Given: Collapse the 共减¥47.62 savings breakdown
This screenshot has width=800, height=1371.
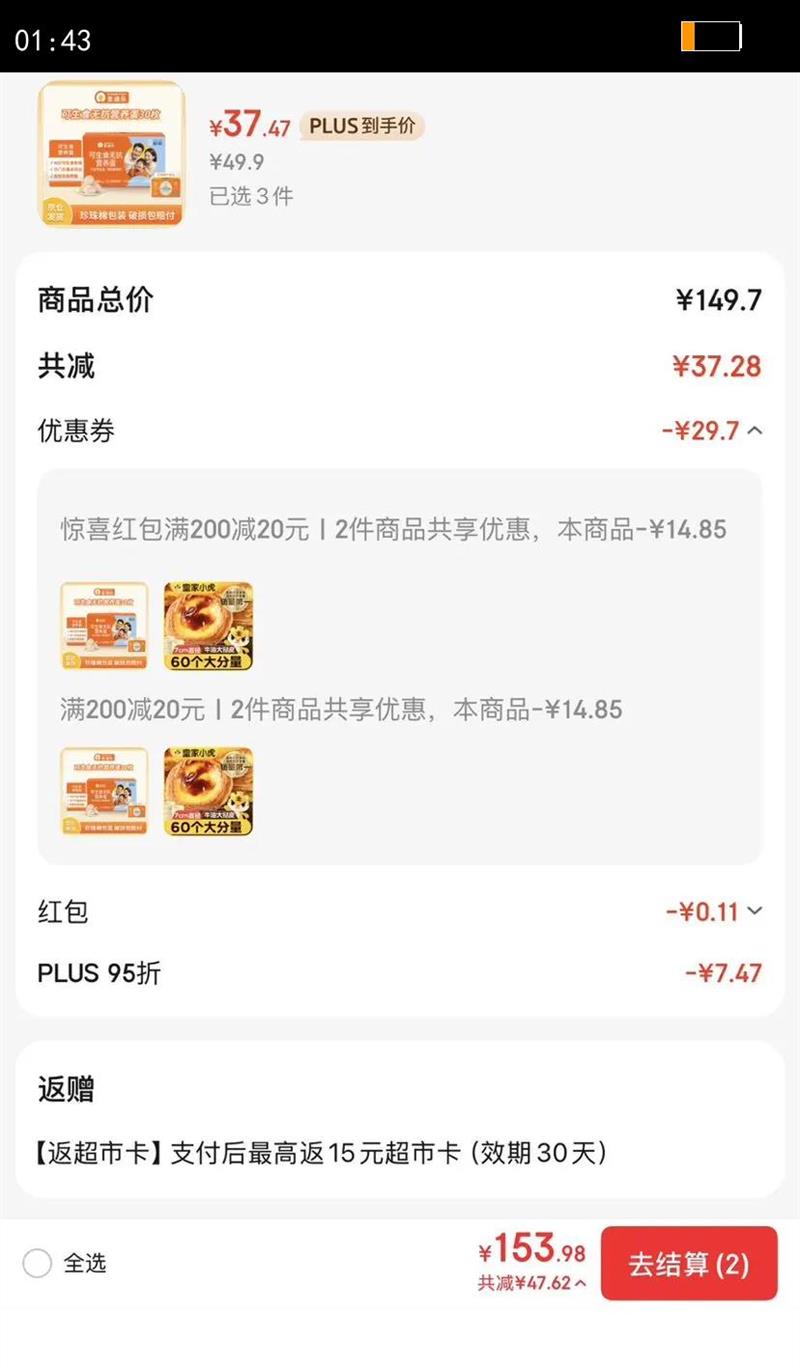Looking at the screenshot, I should tap(532, 1283).
